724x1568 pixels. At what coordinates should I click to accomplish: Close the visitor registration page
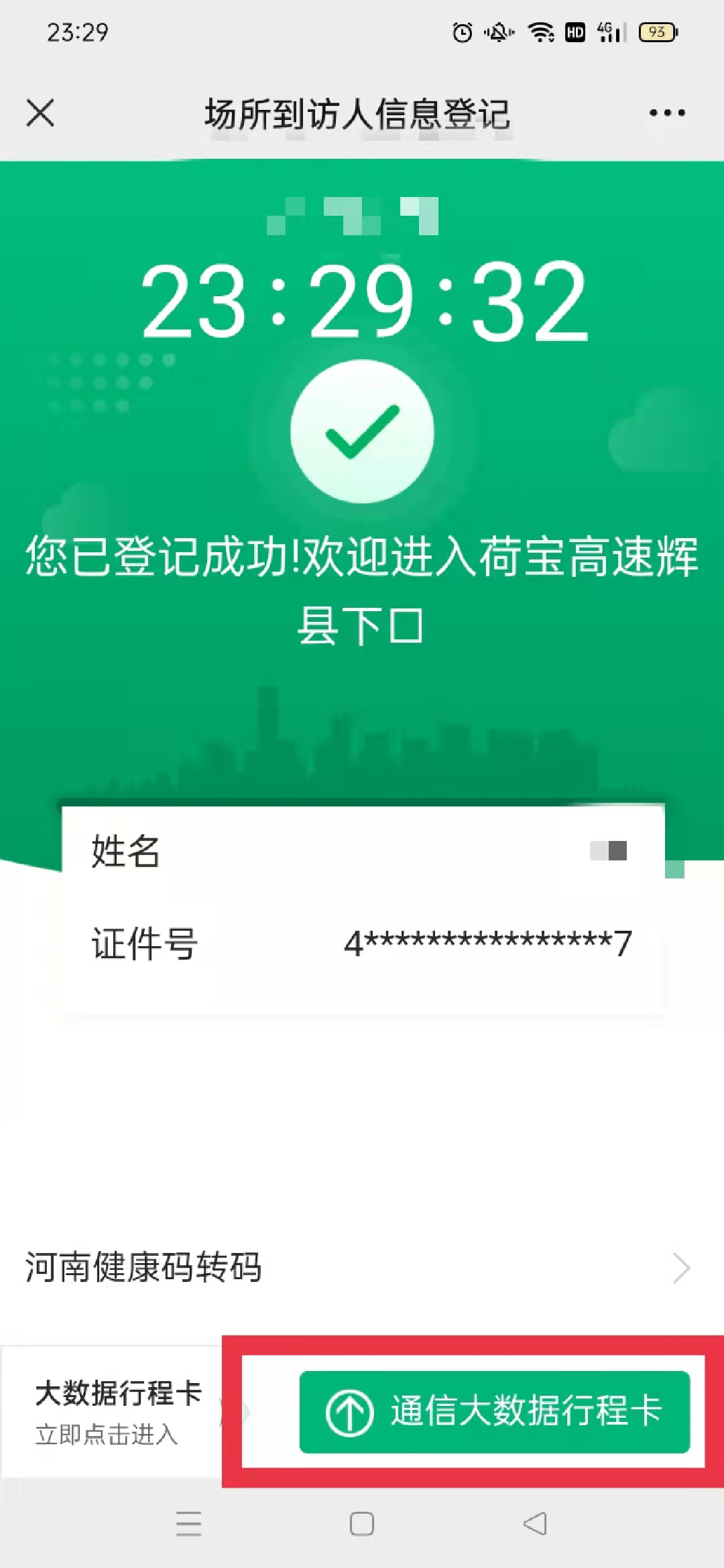(40, 113)
